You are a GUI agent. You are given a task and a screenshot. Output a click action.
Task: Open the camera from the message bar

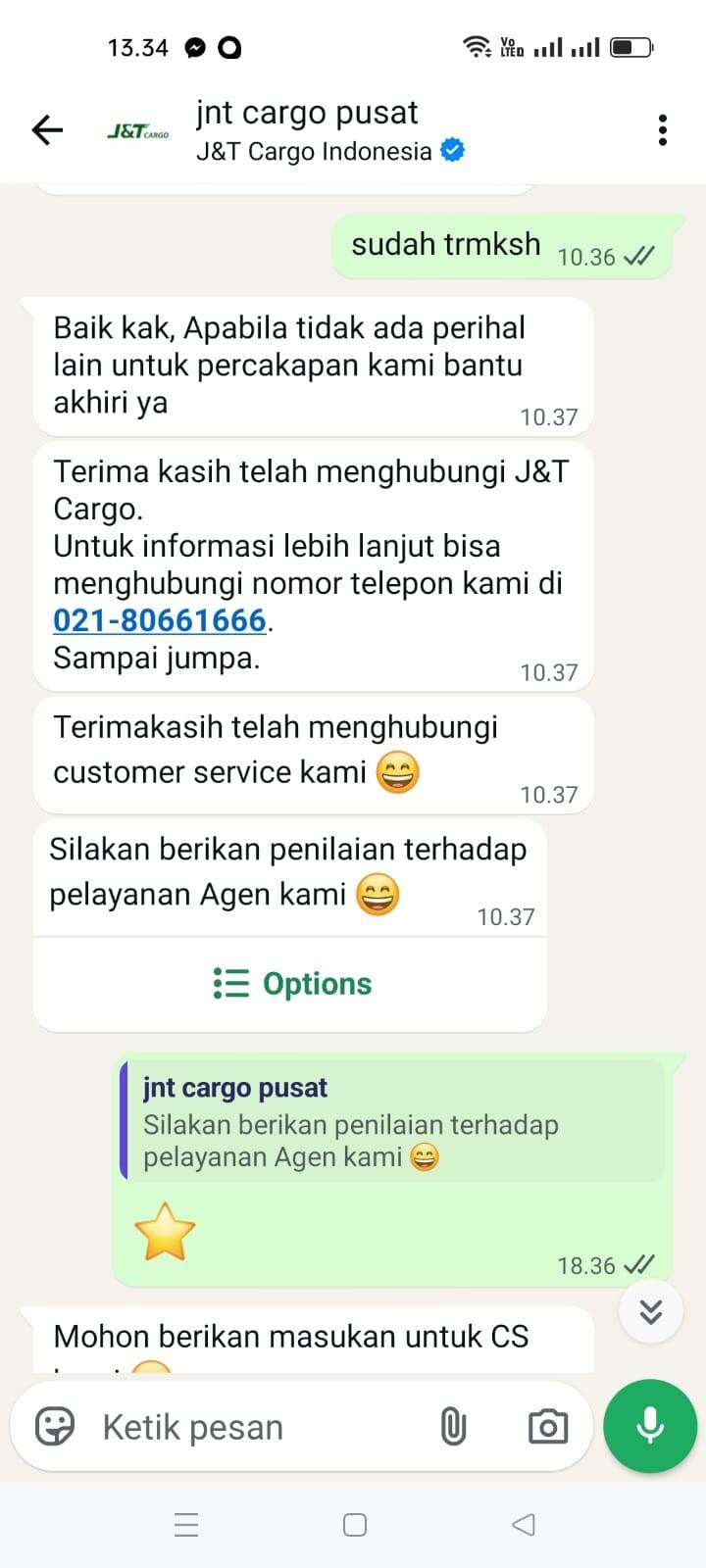pos(547,1427)
